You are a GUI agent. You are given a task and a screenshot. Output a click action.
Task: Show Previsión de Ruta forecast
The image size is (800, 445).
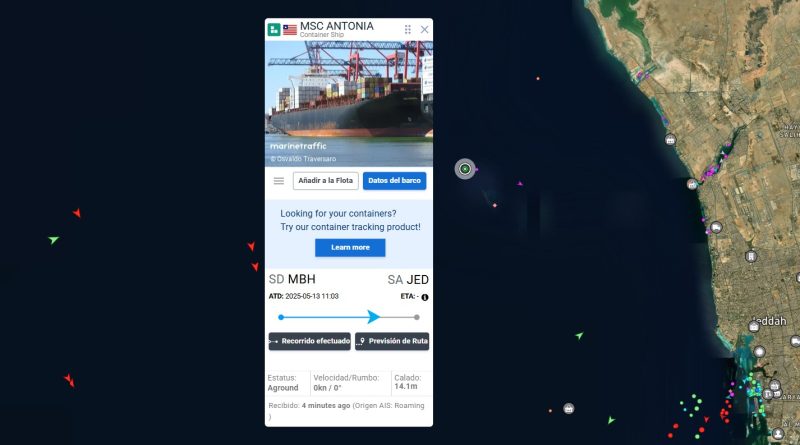(392, 341)
